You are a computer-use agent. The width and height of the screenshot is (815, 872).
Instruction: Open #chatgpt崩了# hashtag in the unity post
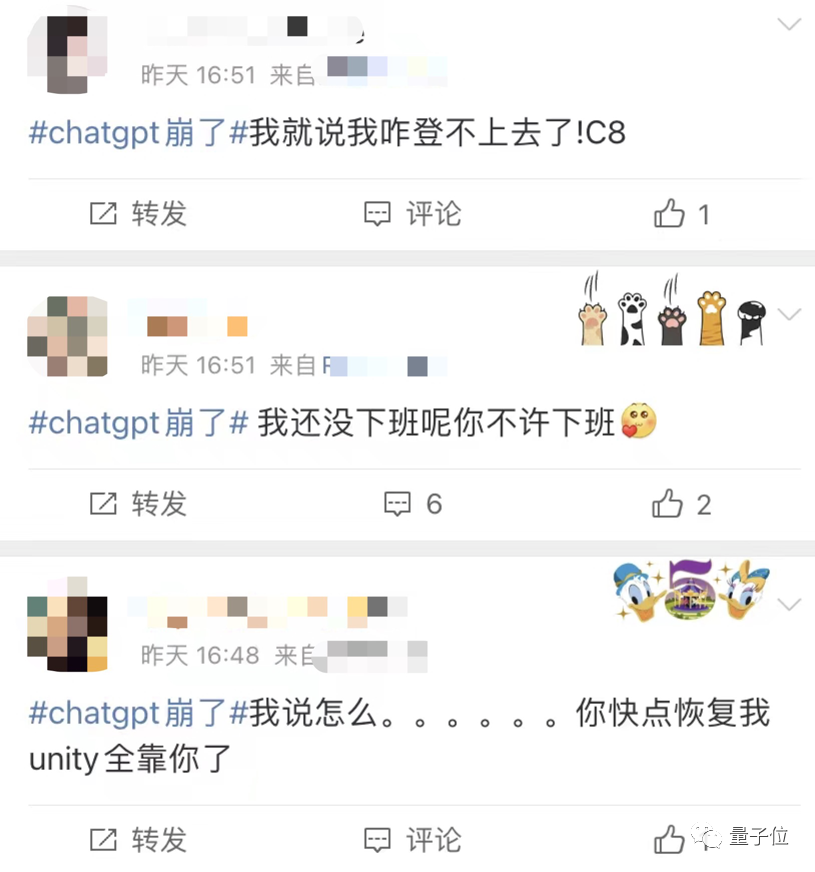(138, 713)
